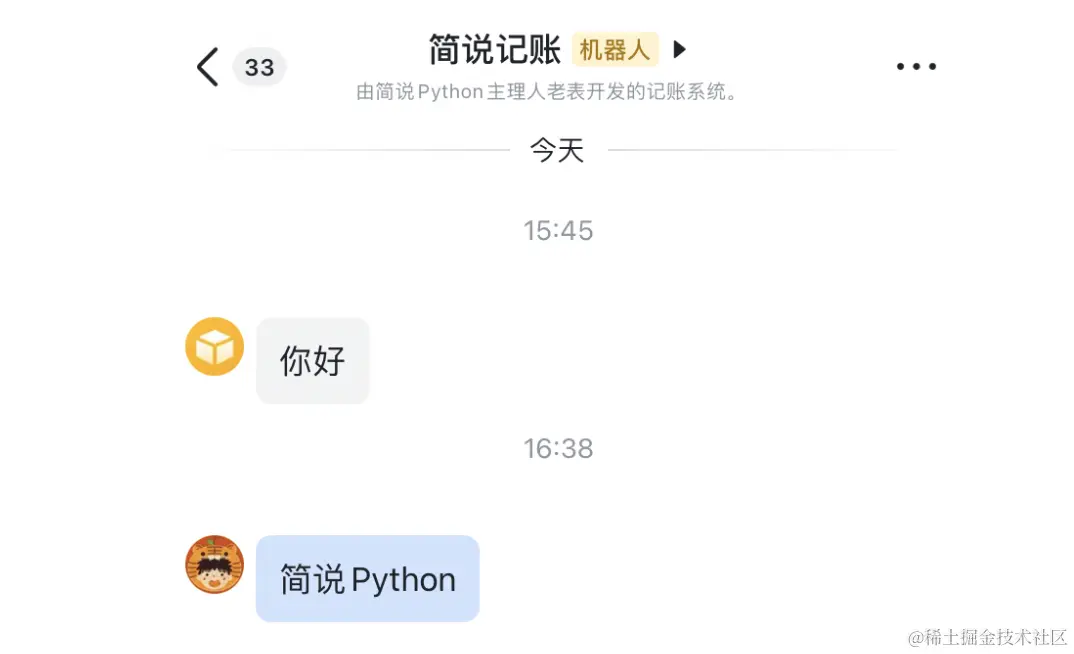Open the yellow cube avatar profile
Screen dimensions: 1074x654
point(215,347)
